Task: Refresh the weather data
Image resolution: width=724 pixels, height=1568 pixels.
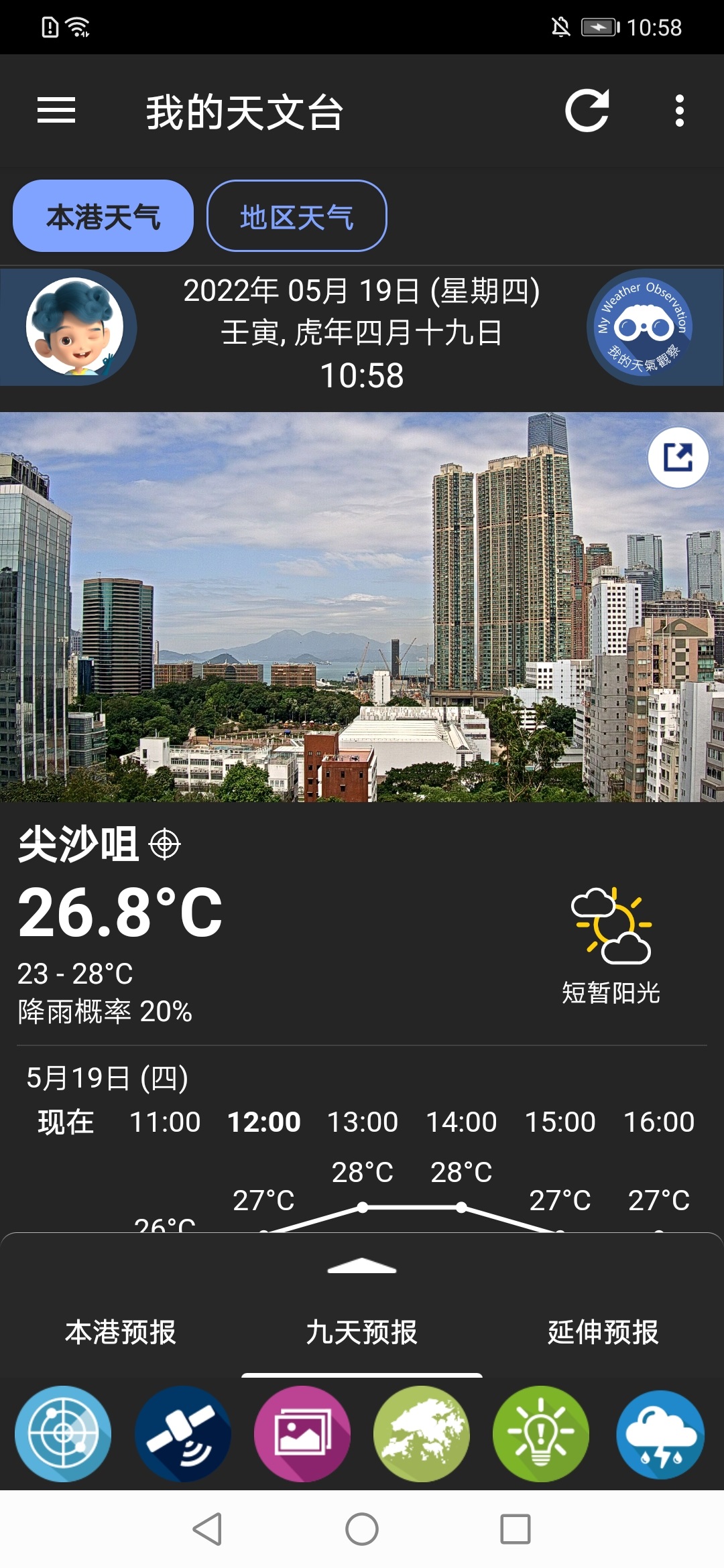Action: pyautogui.click(x=587, y=111)
